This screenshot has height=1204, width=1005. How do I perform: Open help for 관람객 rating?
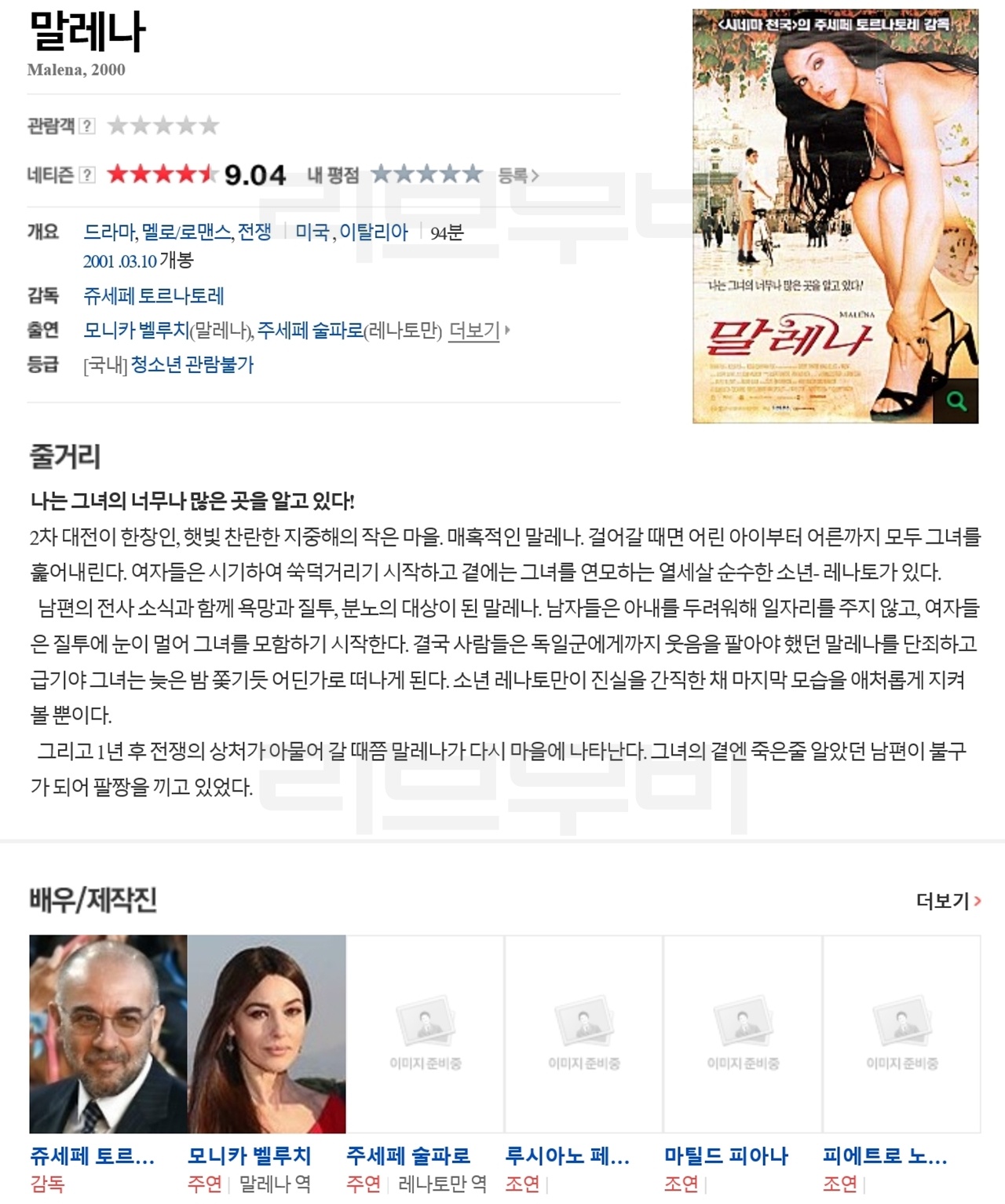click(x=87, y=126)
